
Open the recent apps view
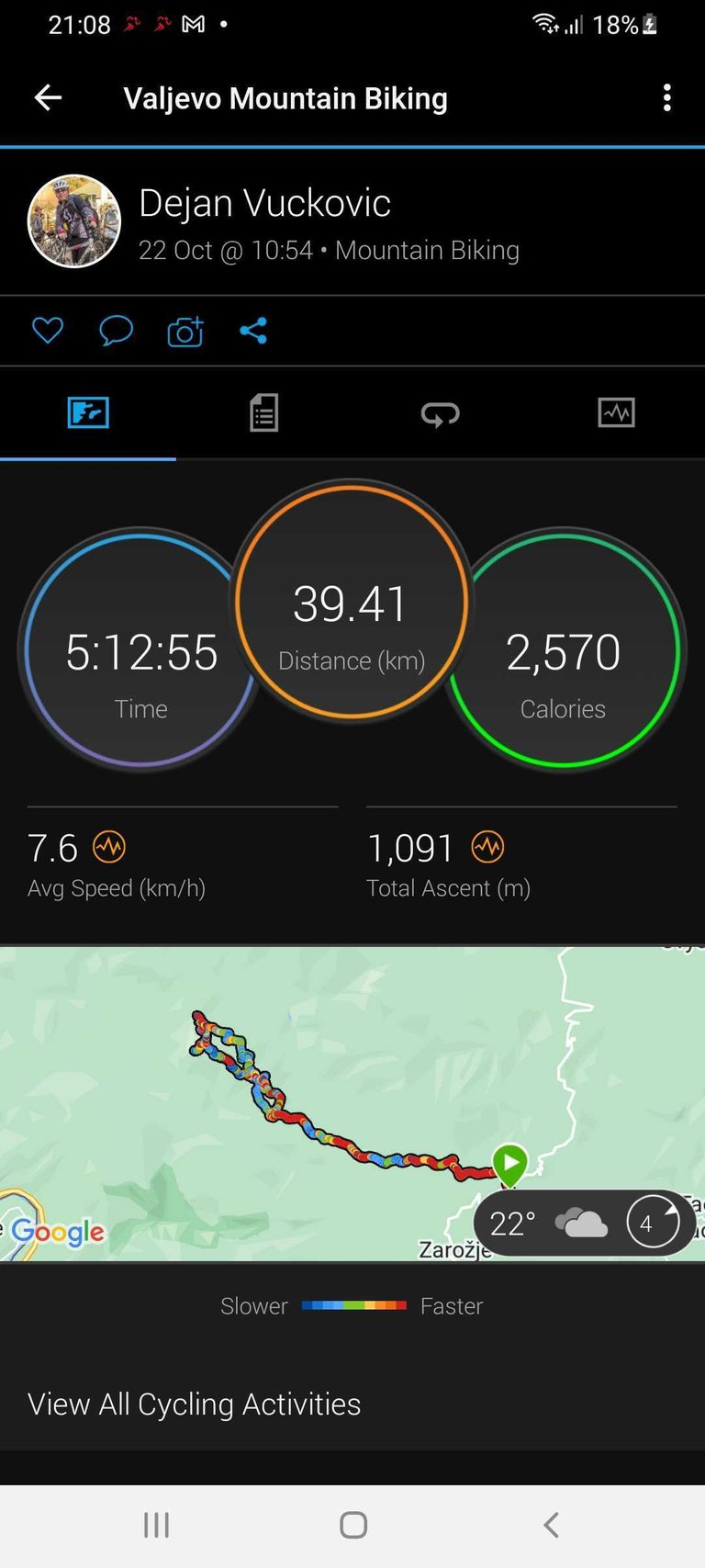tap(157, 1525)
